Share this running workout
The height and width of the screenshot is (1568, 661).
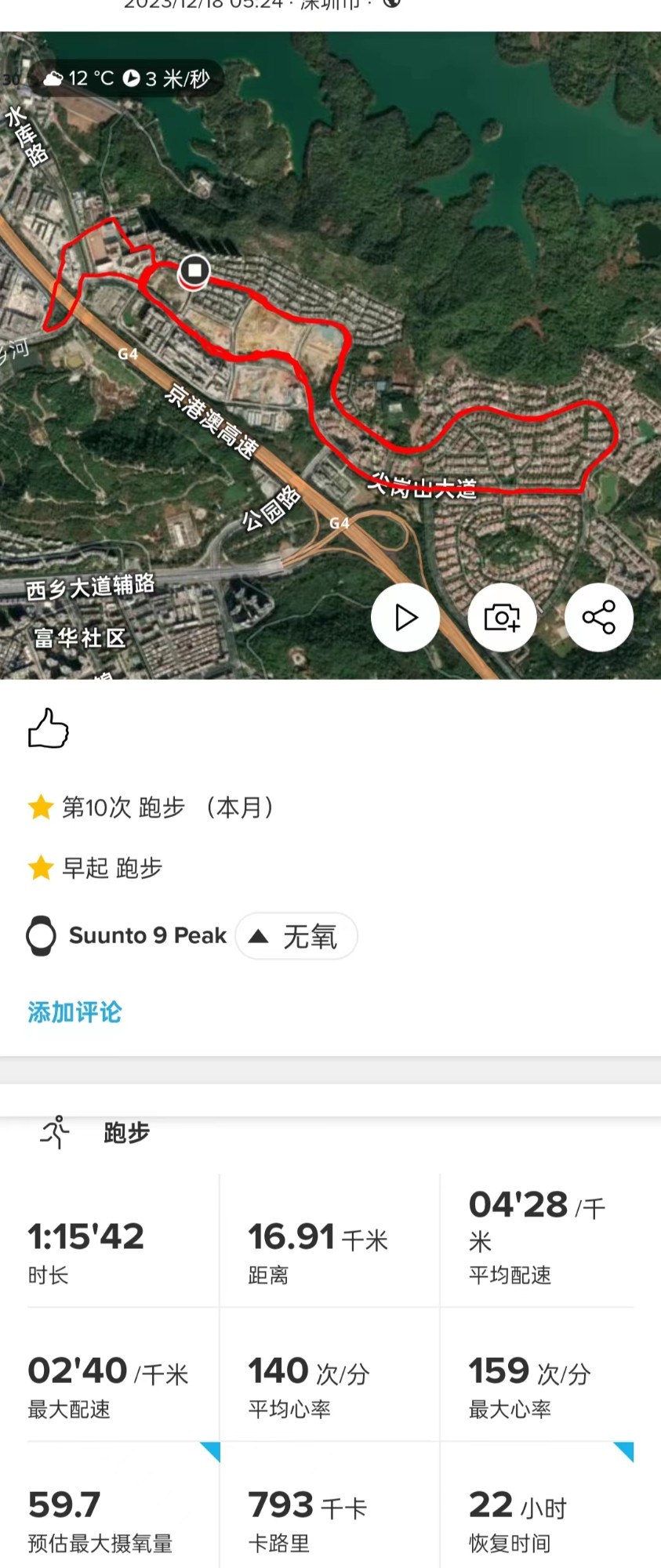[599, 618]
